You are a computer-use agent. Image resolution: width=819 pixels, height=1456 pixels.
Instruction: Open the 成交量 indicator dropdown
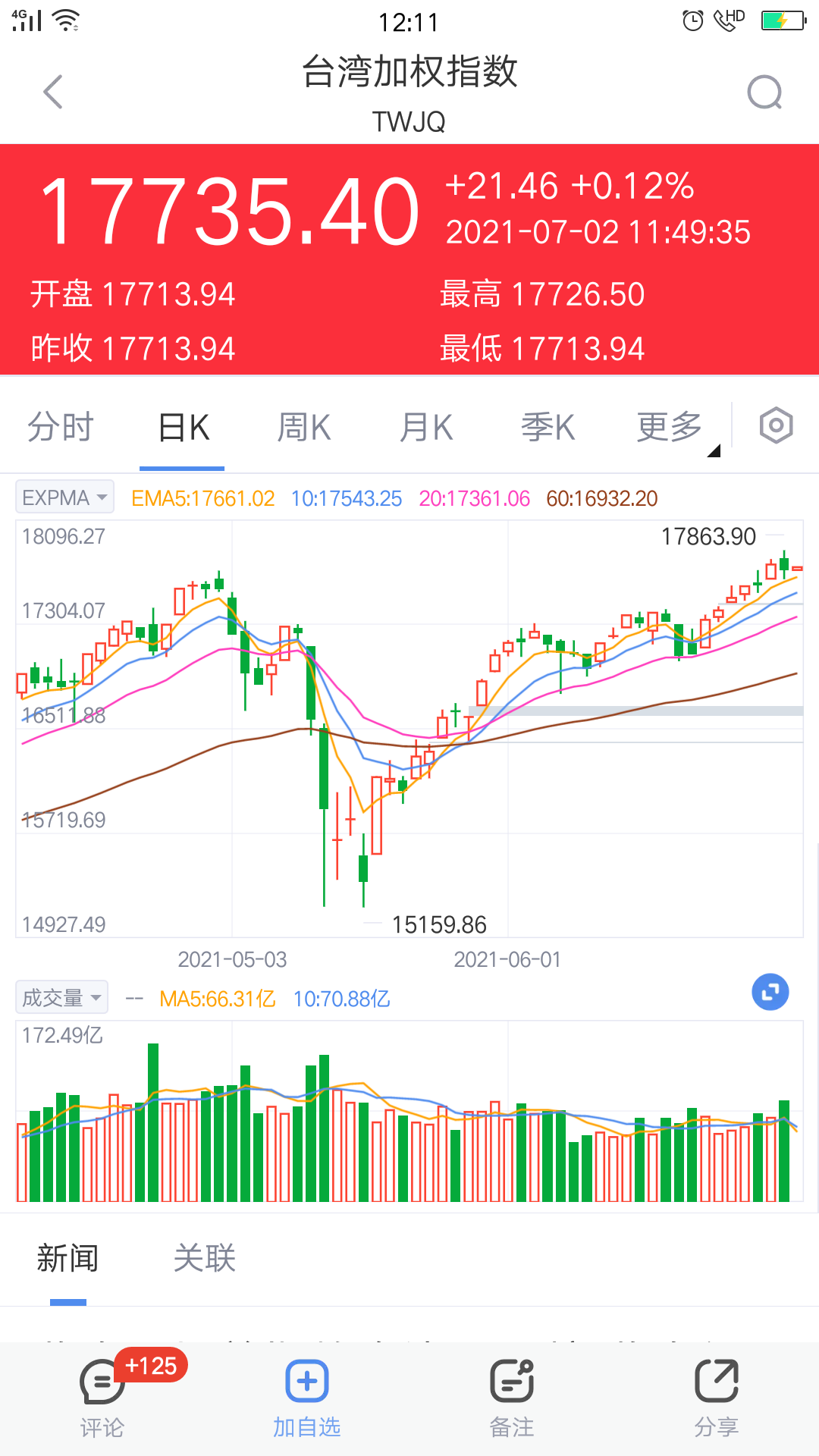tap(62, 997)
